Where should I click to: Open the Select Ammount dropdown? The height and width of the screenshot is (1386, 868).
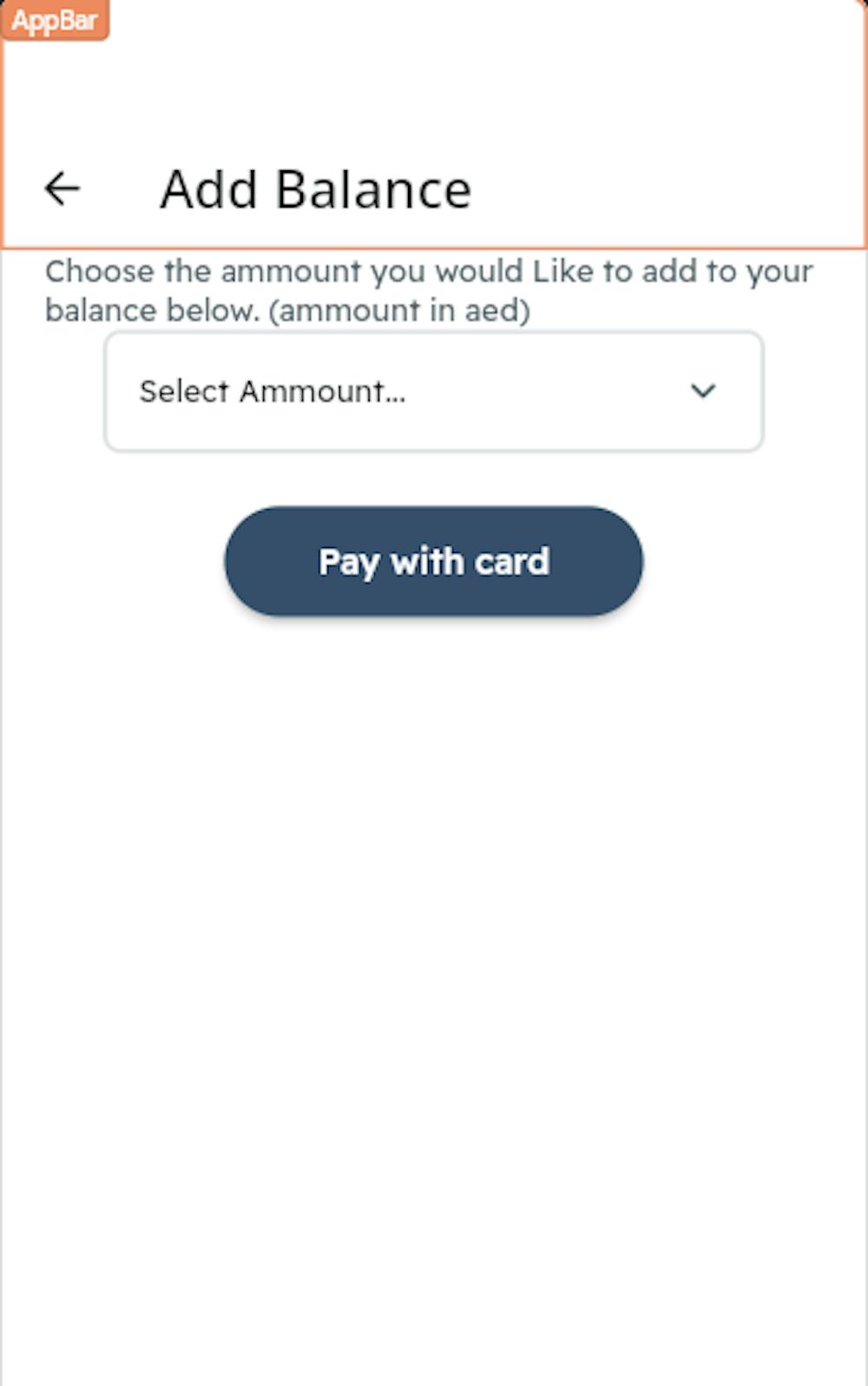click(433, 392)
